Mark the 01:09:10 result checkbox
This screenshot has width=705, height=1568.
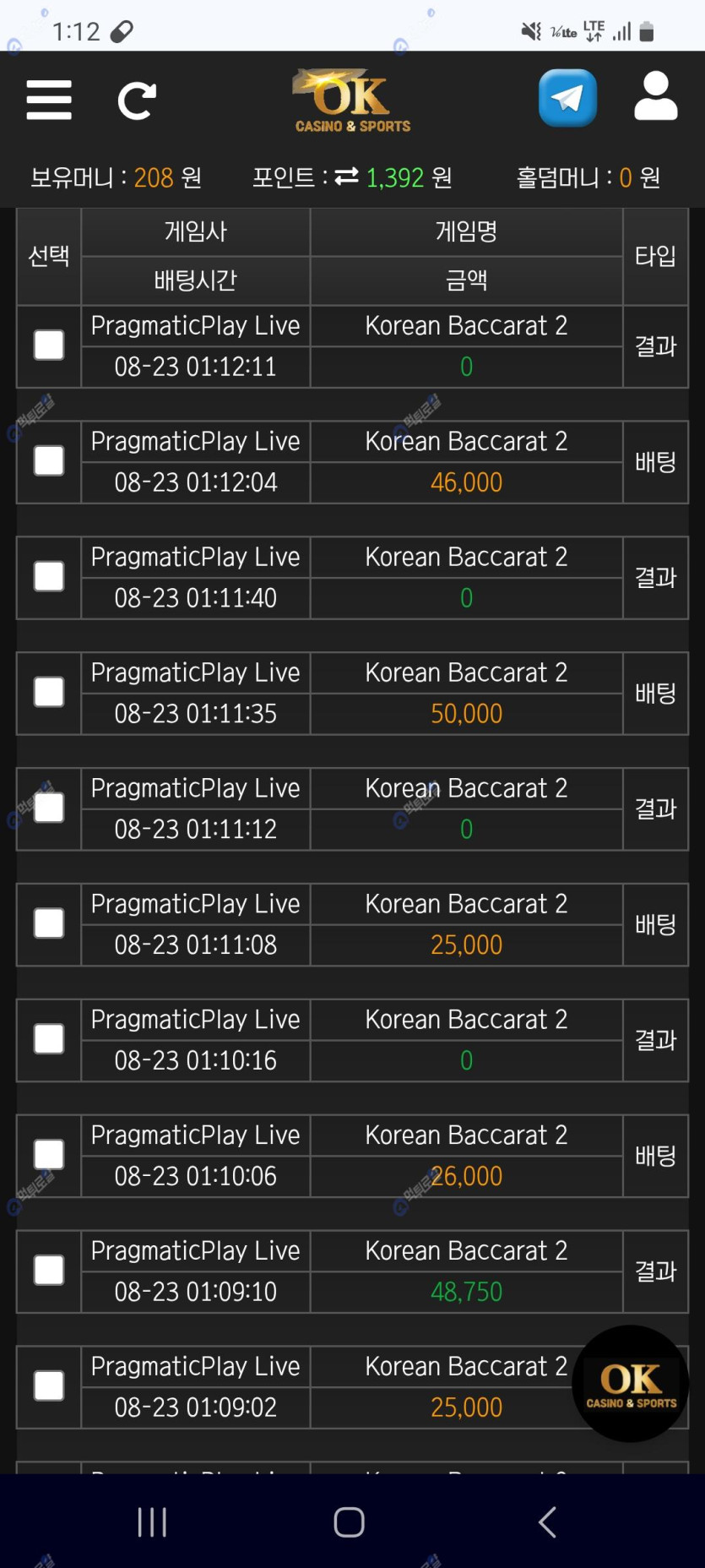click(x=49, y=1271)
